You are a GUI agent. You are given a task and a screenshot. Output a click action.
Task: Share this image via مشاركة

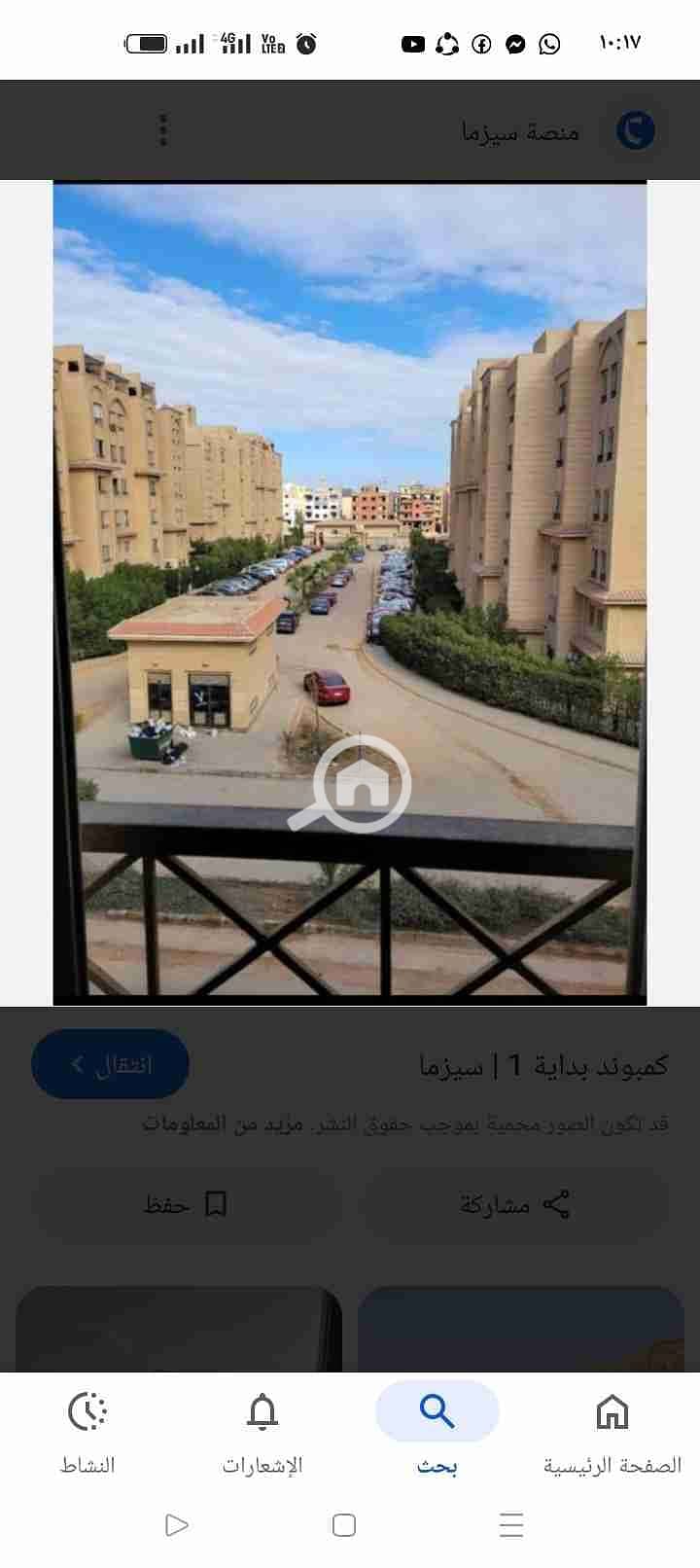pos(514,1204)
